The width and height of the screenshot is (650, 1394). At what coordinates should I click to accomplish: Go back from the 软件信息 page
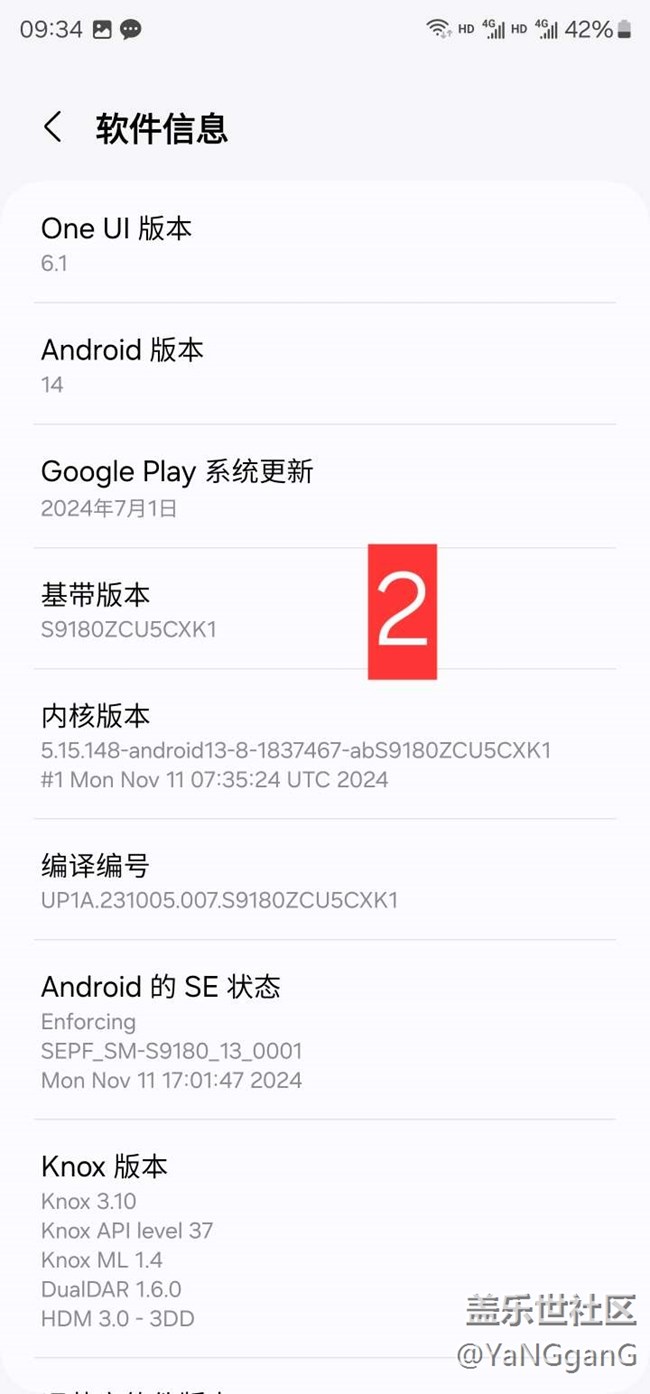click(x=53, y=128)
